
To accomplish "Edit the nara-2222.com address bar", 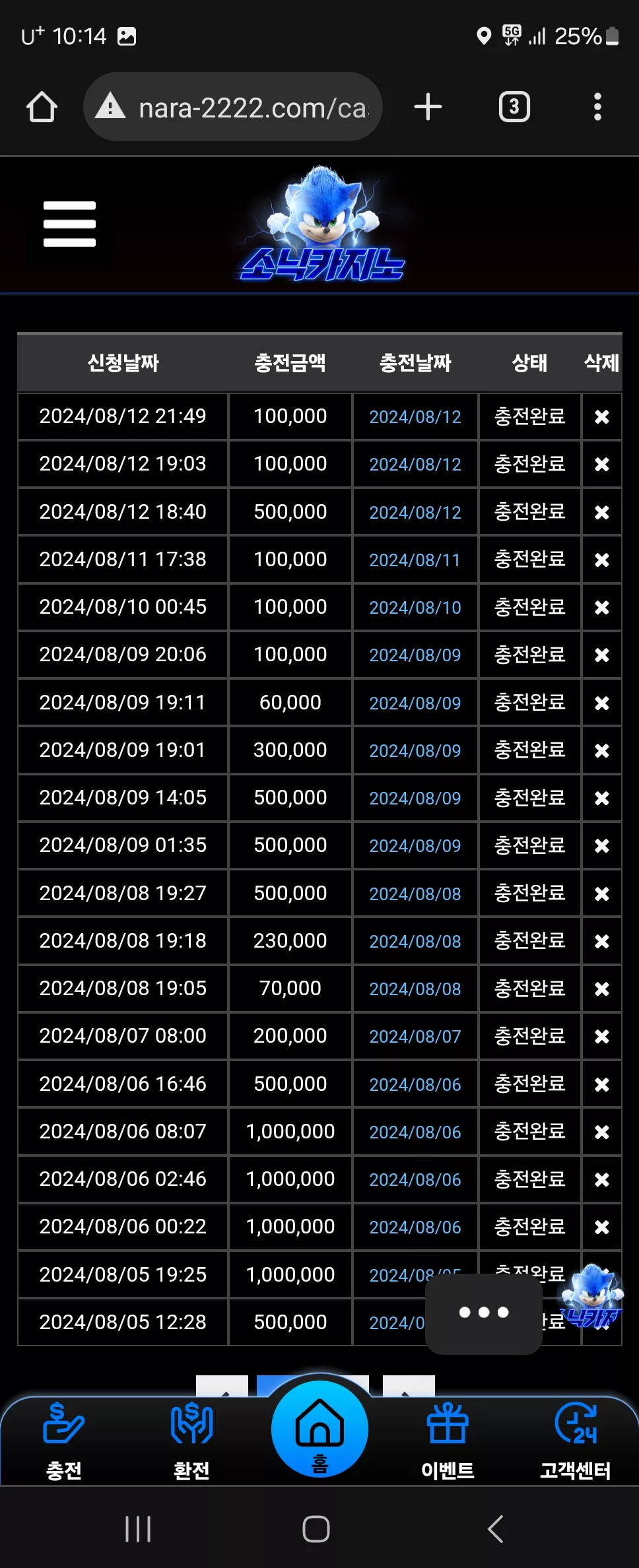I will (233, 107).
